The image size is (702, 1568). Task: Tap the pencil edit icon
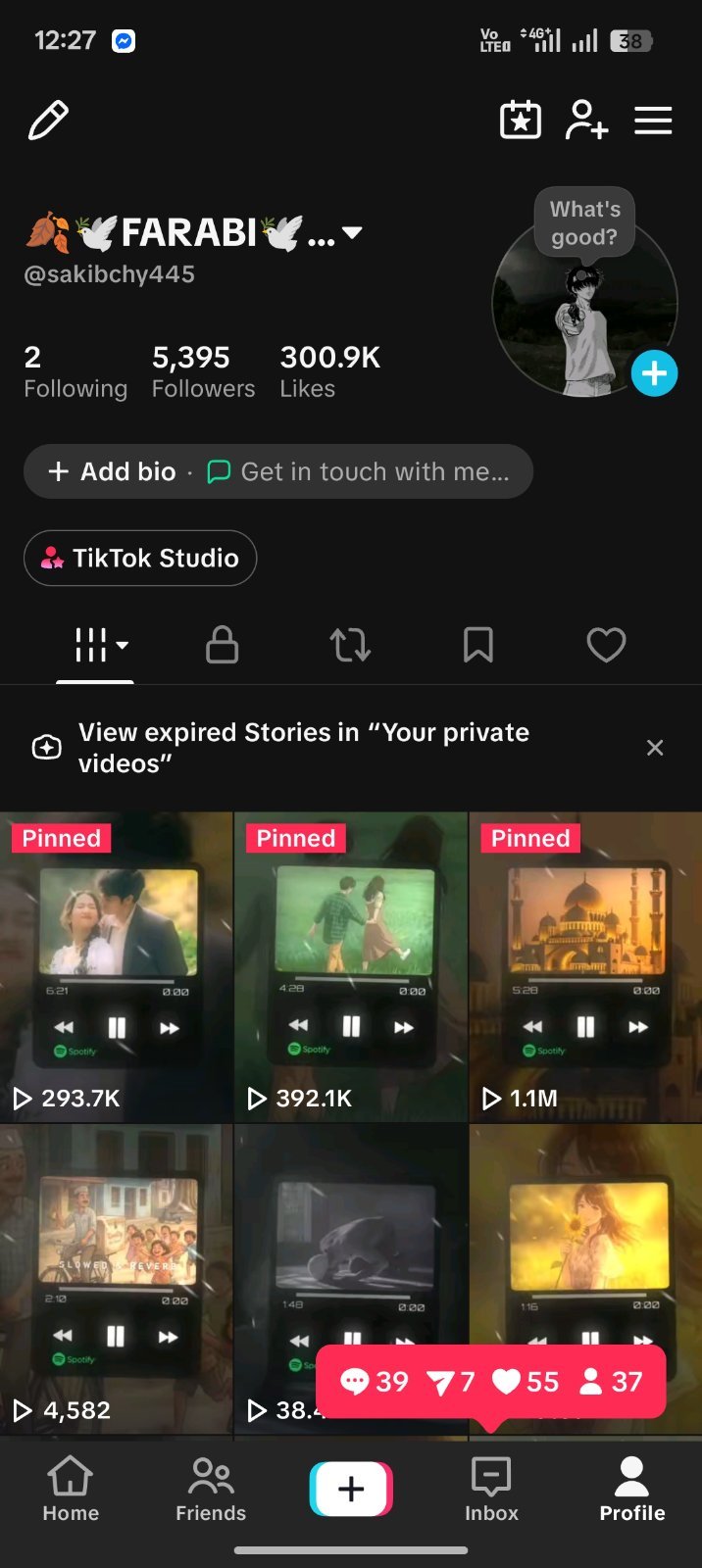pyautogui.click(x=48, y=121)
